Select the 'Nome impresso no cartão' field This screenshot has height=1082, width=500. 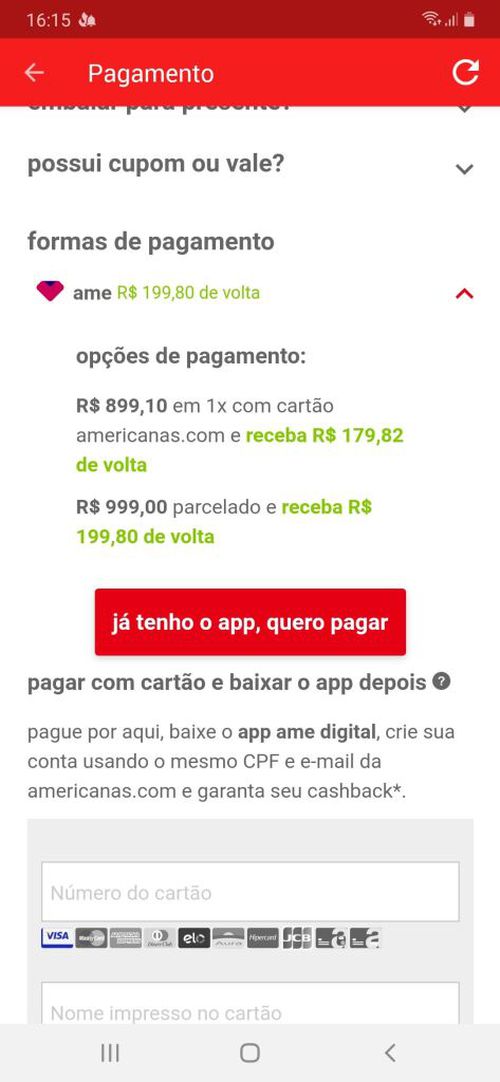[250, 1004]
